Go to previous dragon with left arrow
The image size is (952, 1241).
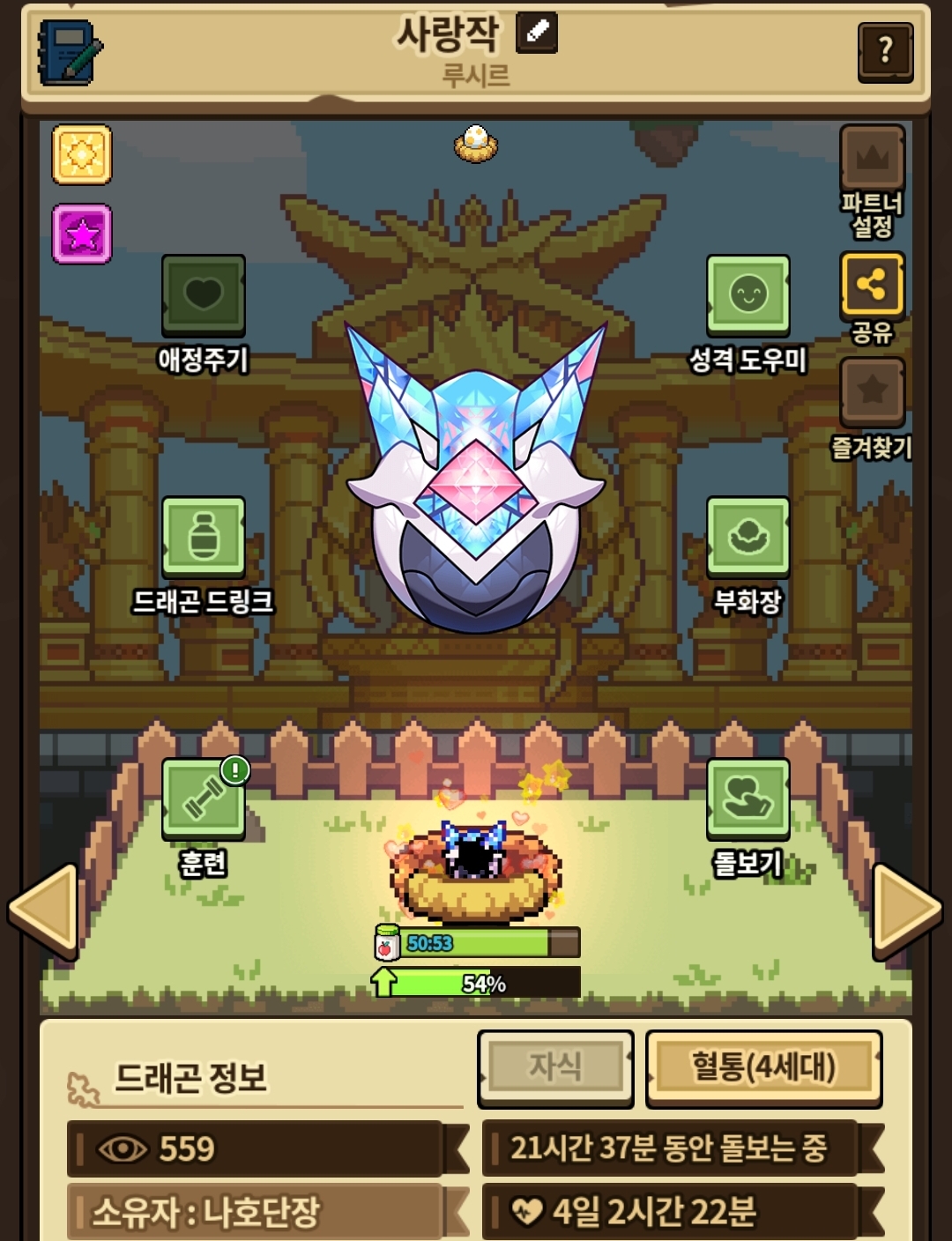pos(44,910)
